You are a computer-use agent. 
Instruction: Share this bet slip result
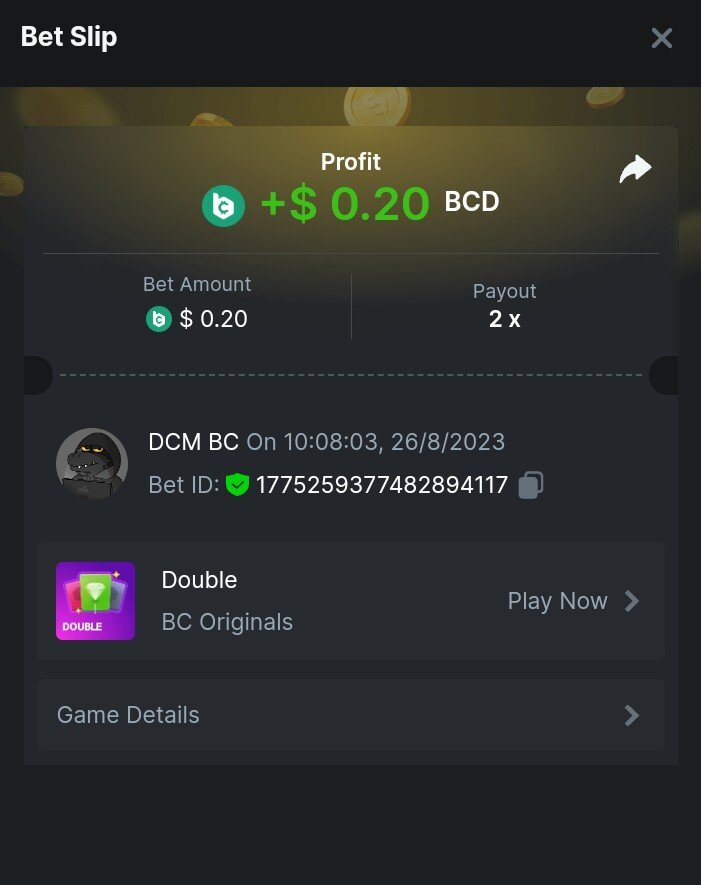[635, 170]
